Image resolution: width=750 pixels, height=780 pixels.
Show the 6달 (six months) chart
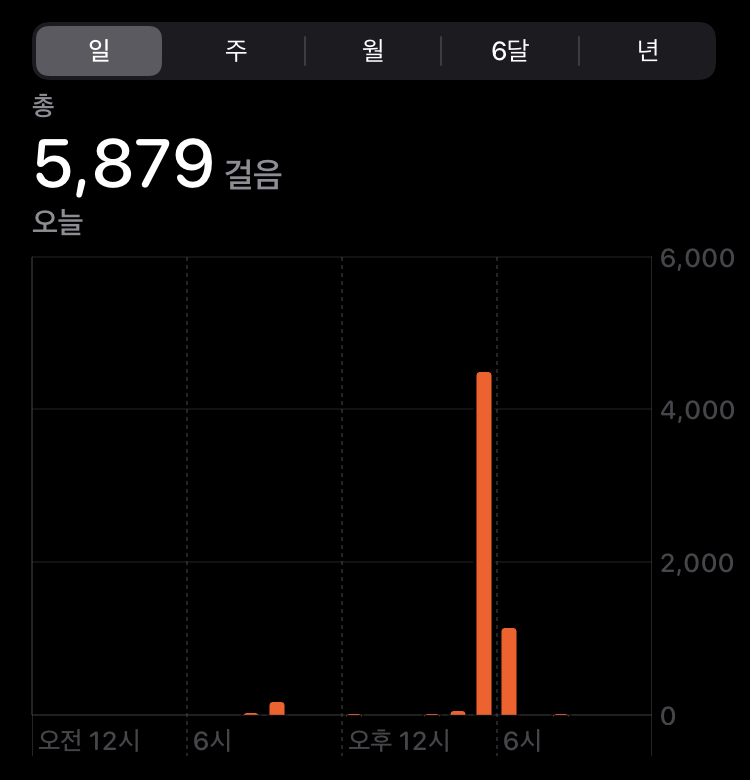[x=510, y=51]
